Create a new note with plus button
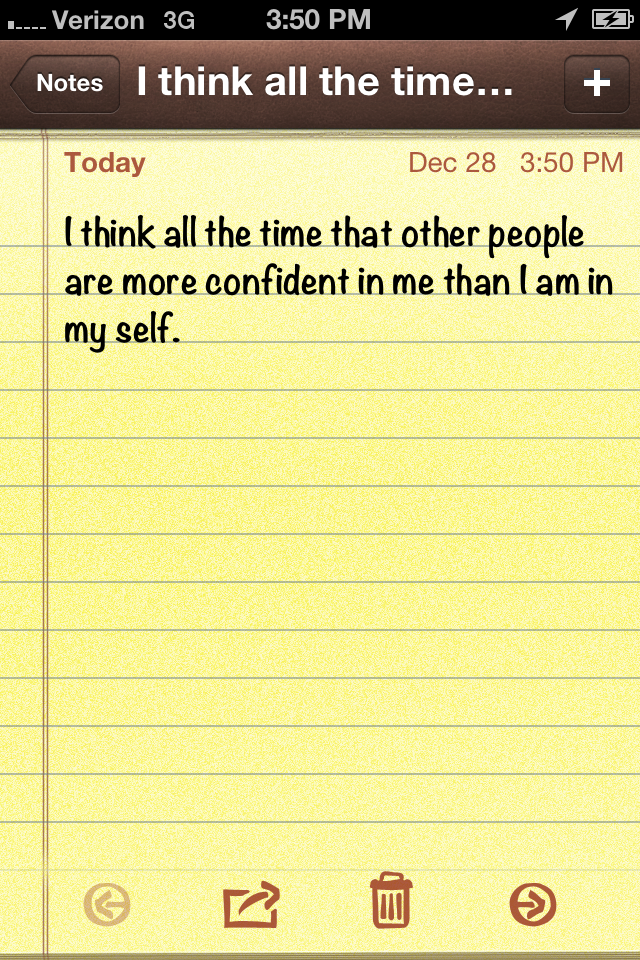Screen dimensions: 640x960 tap(596, 84)
